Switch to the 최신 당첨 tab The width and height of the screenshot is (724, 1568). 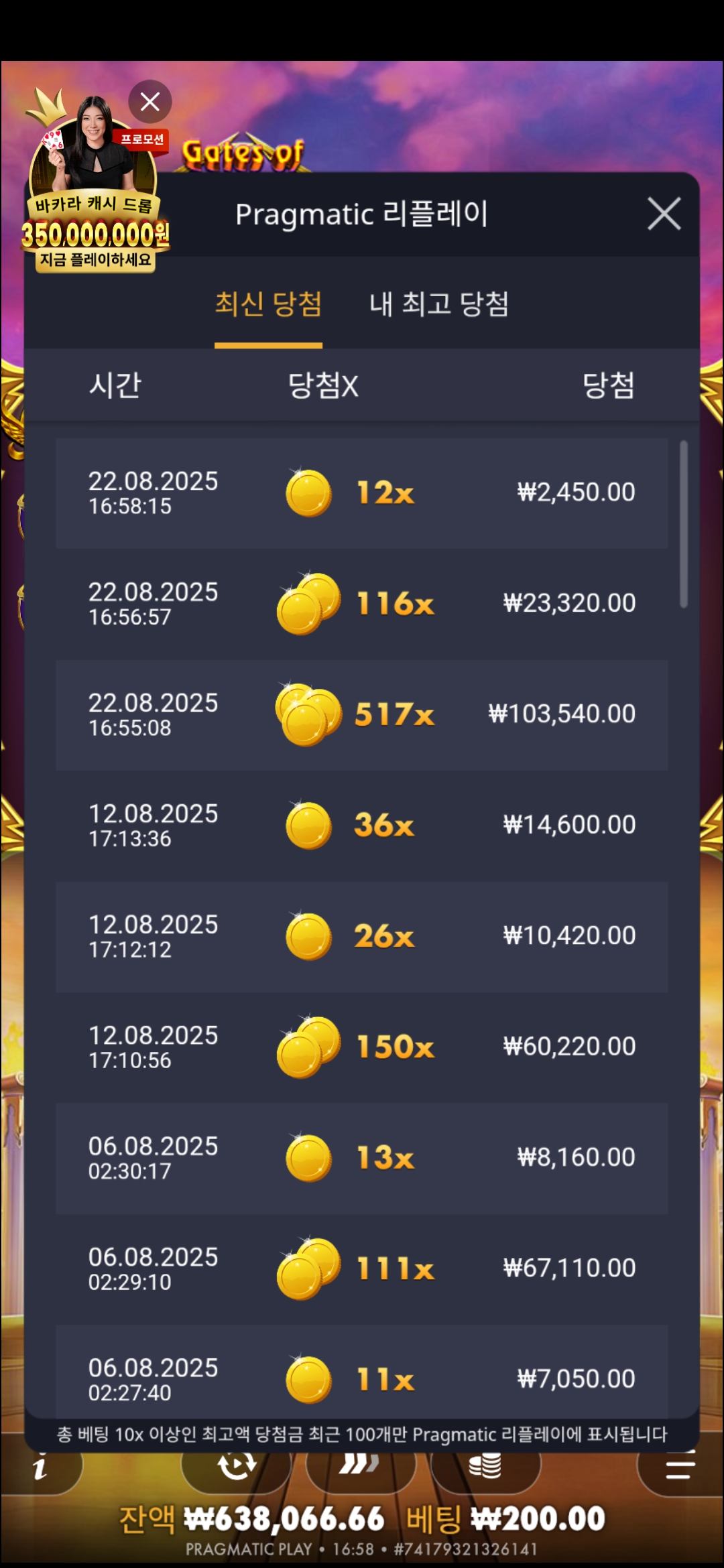pyautogui.click(x=268, y=305)
